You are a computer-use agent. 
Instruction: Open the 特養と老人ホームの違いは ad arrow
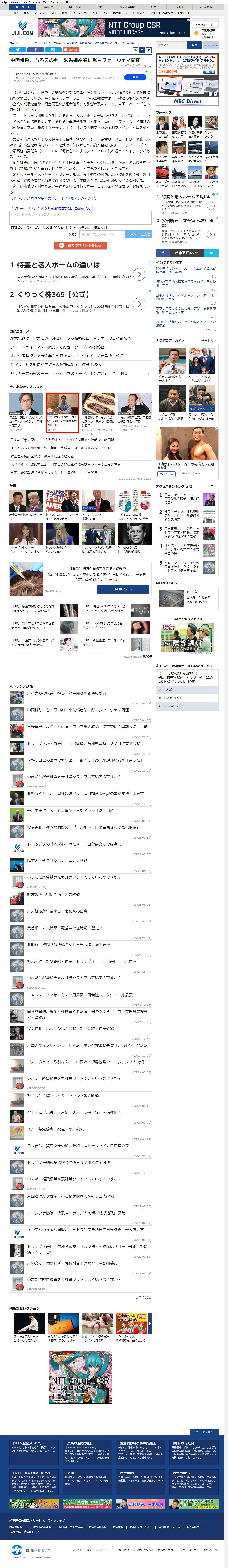[139, 274]
